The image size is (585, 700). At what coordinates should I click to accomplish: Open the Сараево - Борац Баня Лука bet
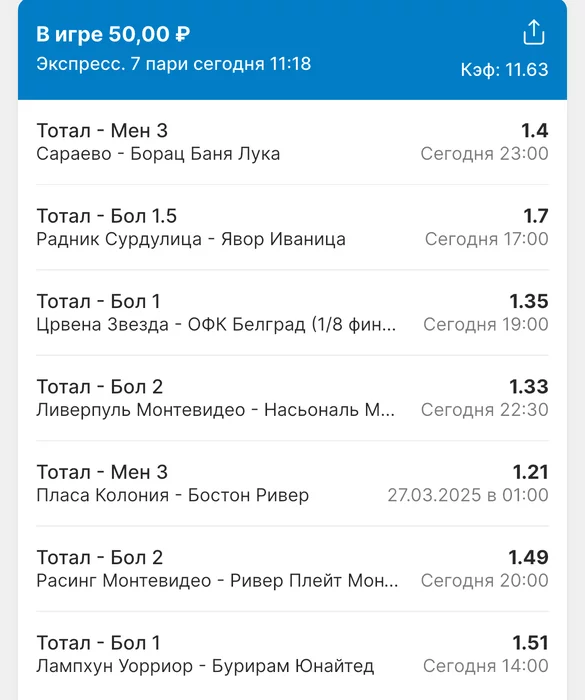tap(292, 142)
